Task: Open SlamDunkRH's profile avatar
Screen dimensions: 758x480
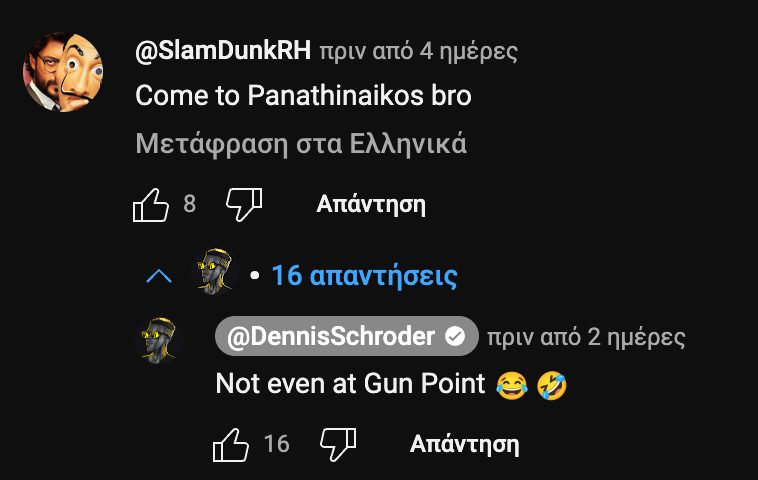Action: 63,71
